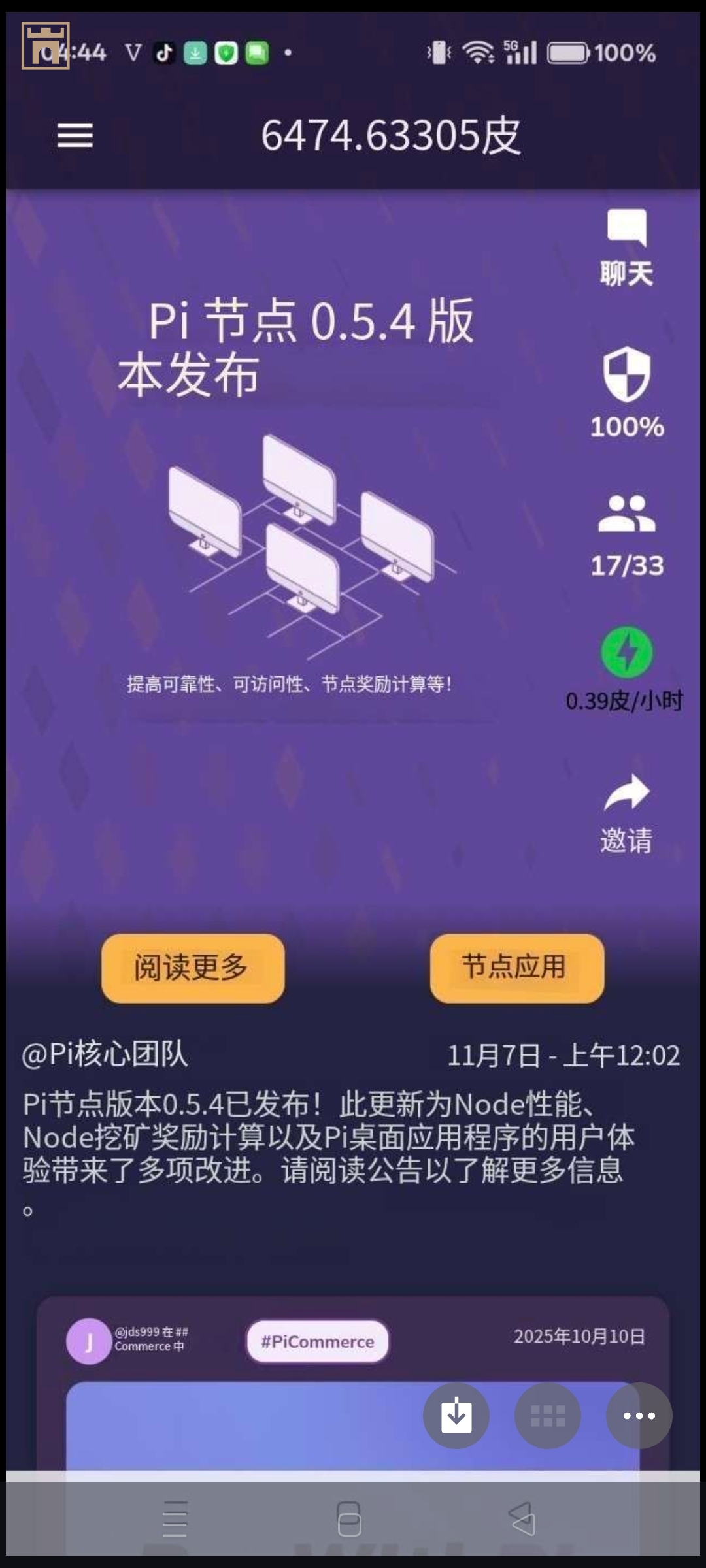Tap the 阅读更多 (Read More) button

[x=192, y=969]
